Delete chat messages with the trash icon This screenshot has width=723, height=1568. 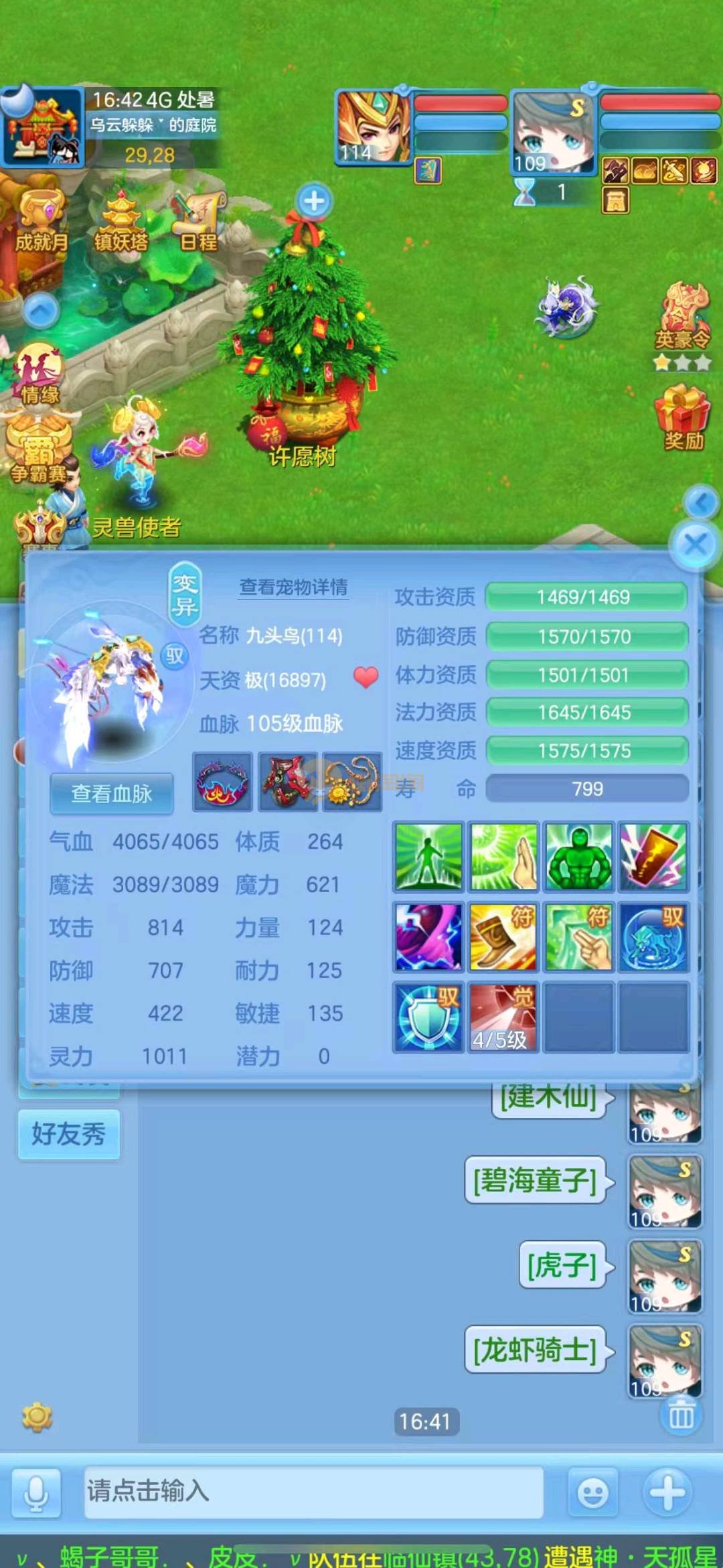pyautogui.click(x=681, y=1415)
